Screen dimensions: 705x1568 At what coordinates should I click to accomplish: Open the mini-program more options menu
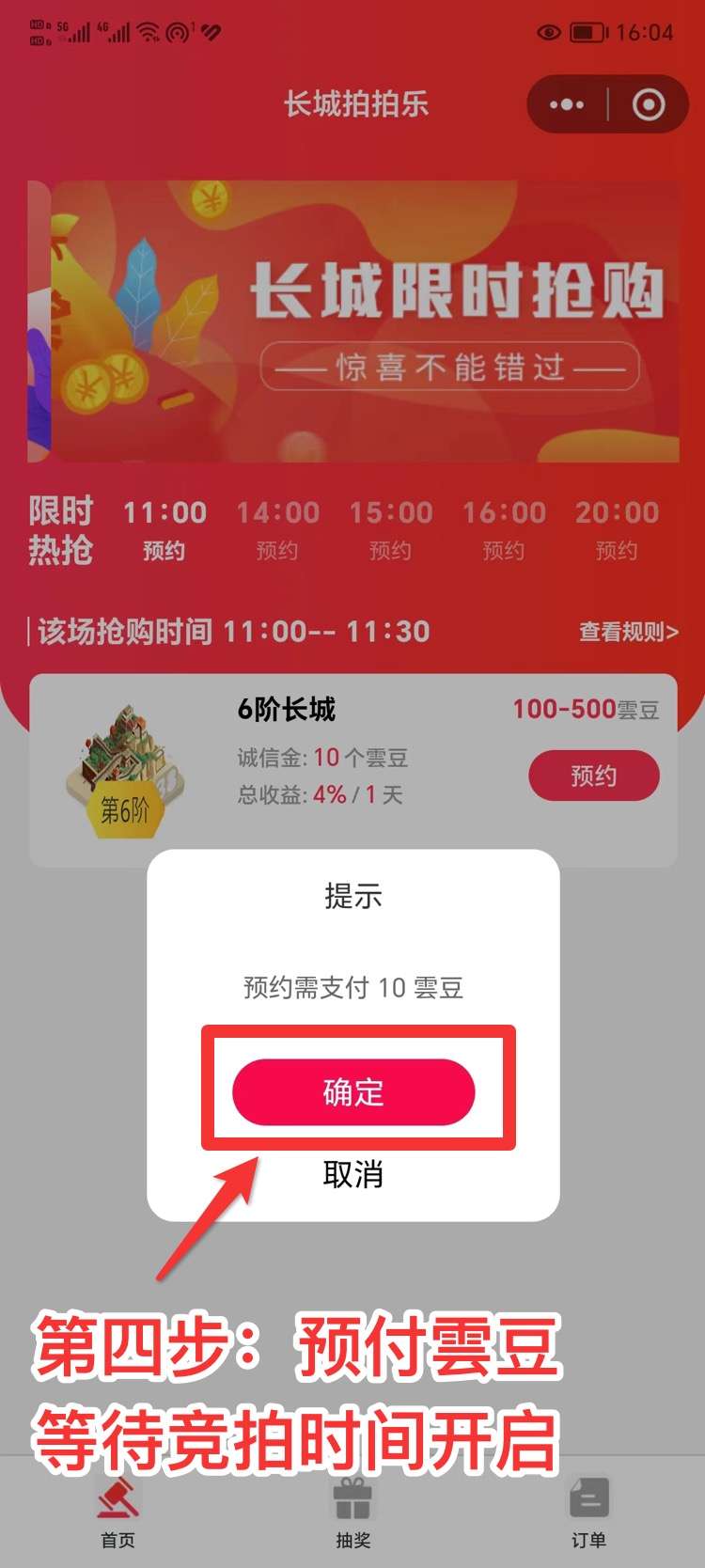pos(566,104)
